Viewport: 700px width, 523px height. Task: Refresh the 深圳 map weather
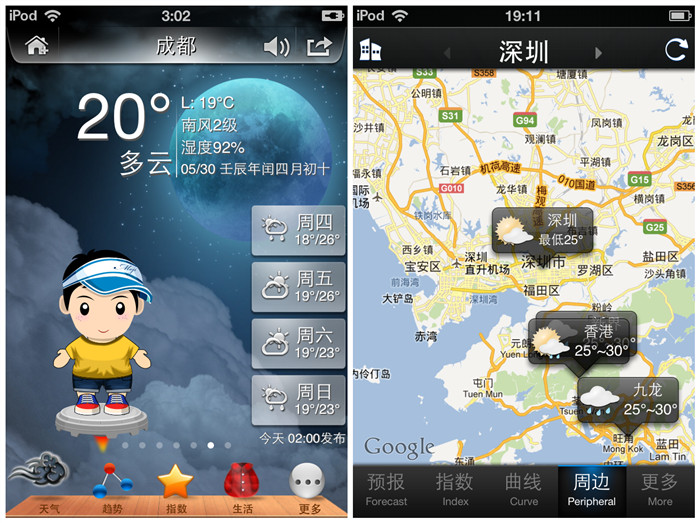[676, 50]
